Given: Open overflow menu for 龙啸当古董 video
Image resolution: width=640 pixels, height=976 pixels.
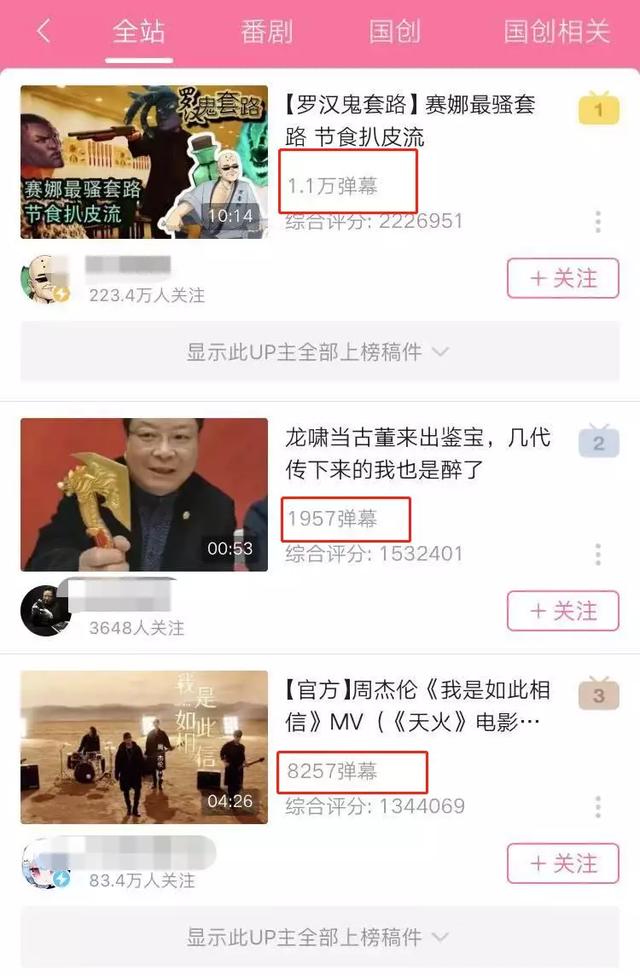Looking at the screenshot, I should pyautogui.click(x=598, y=554).
